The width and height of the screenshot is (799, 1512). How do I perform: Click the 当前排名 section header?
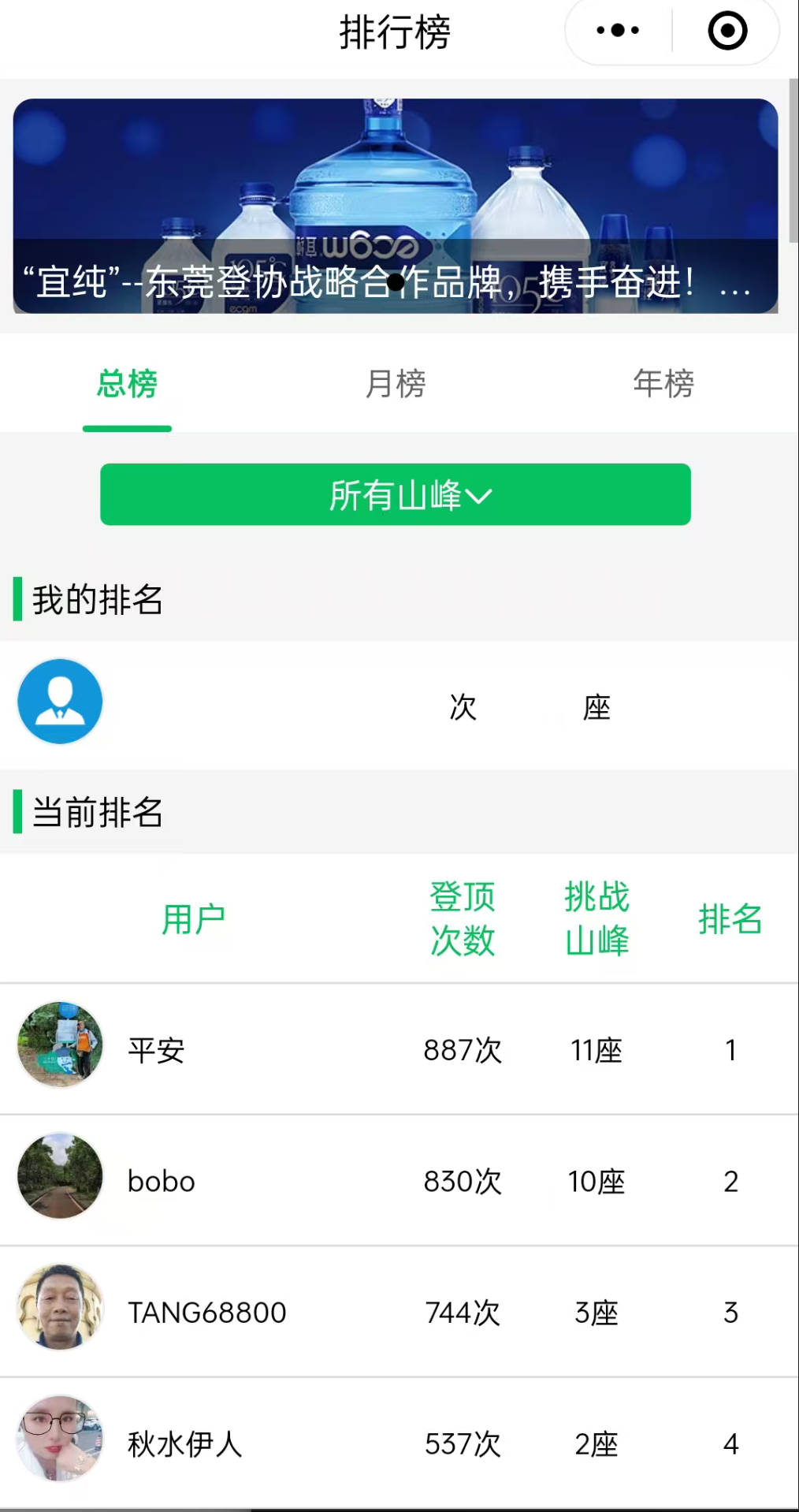[x=96, y=813]
